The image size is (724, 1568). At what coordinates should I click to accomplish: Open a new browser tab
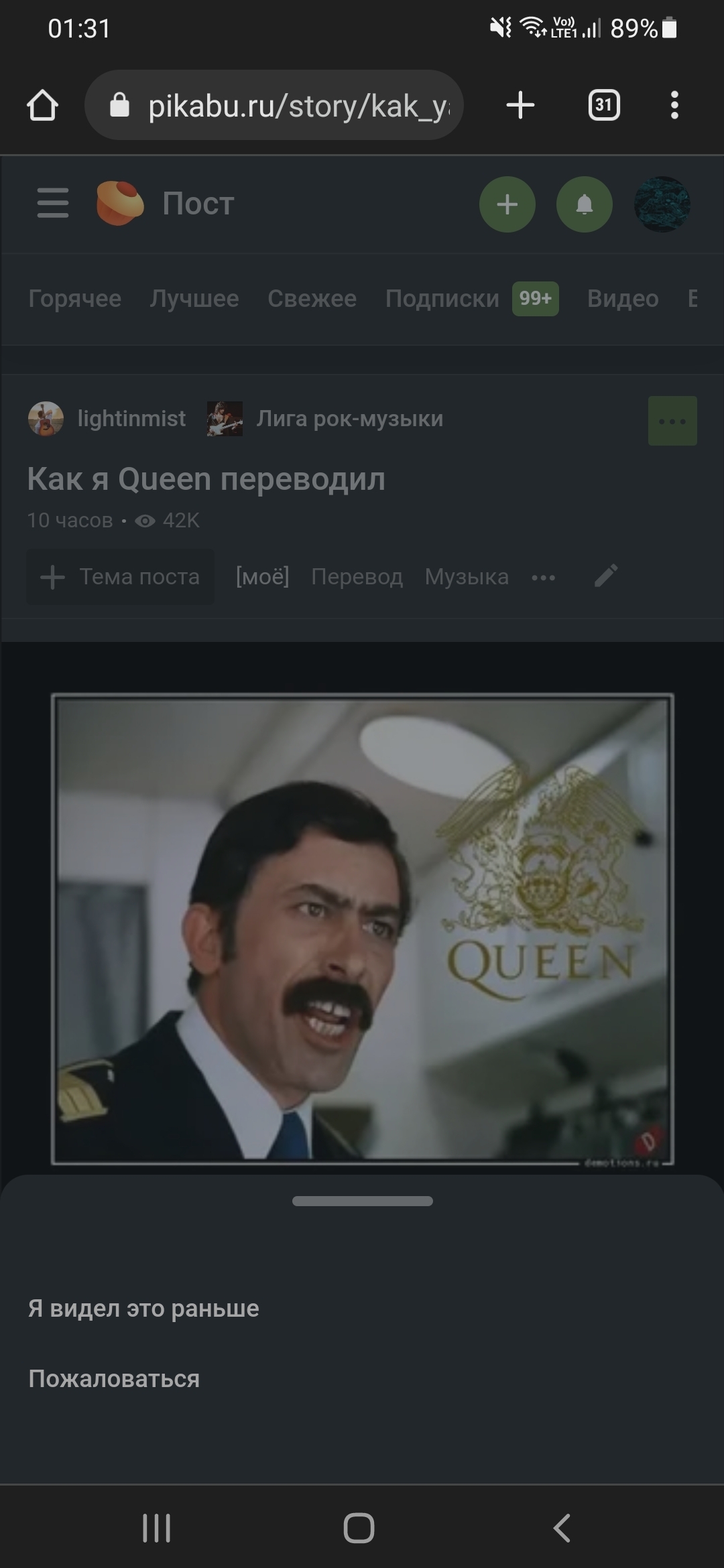tap(520, 105)
